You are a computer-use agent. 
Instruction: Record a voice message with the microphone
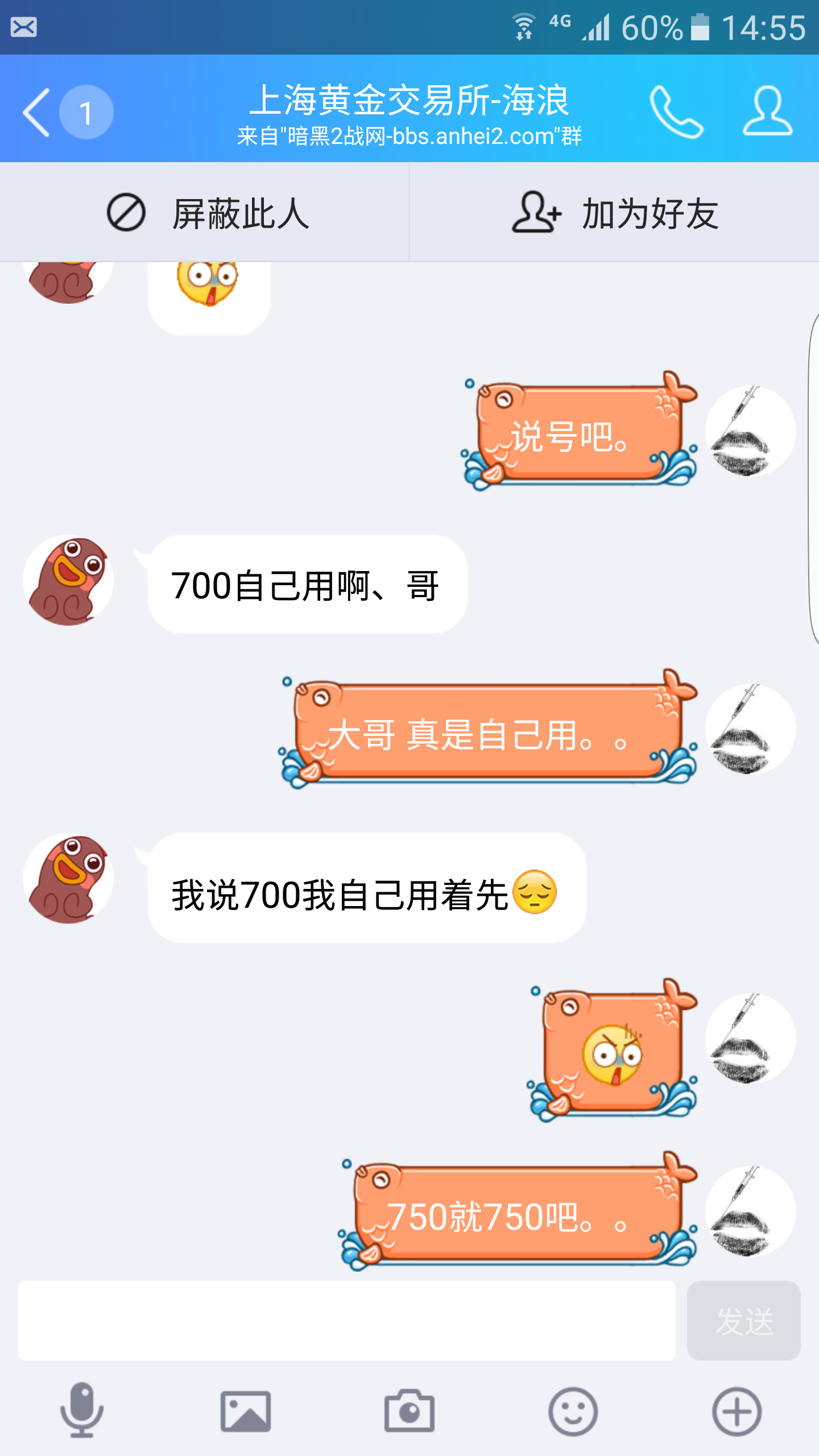tap(82, 1410)
